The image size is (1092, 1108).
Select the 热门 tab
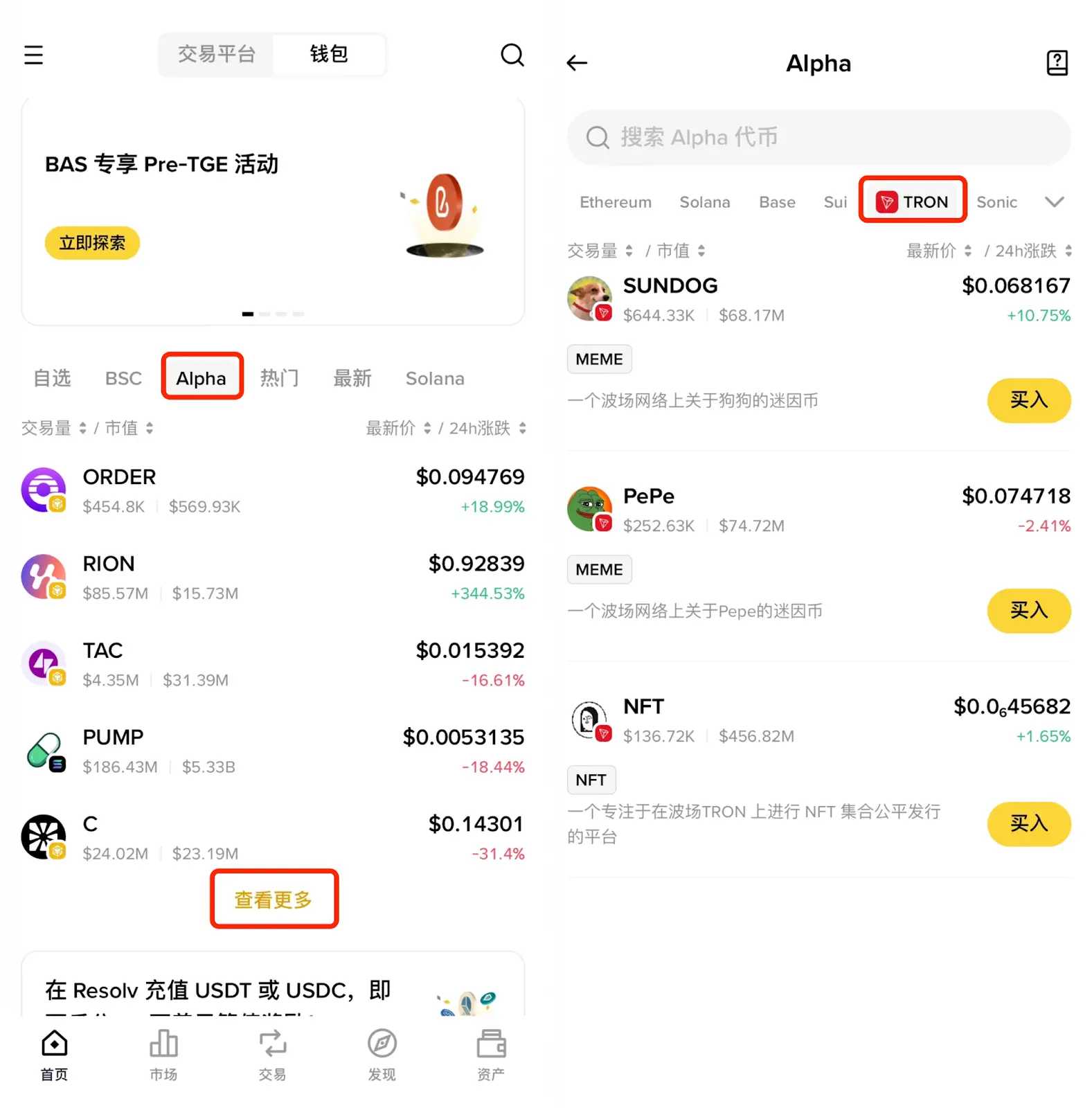click(279, 378)
